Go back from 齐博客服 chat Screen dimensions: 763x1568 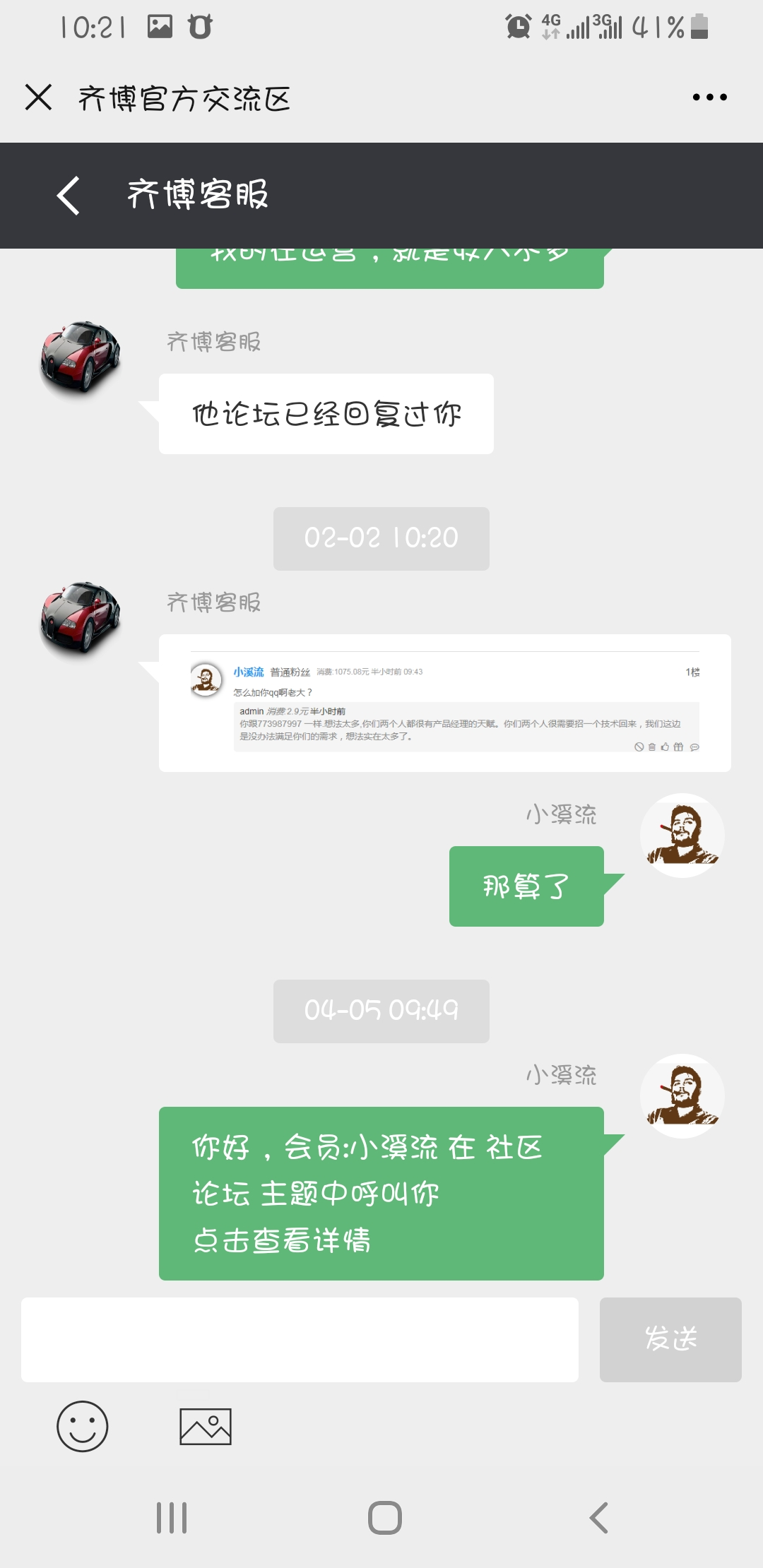[x=69, y=196]
